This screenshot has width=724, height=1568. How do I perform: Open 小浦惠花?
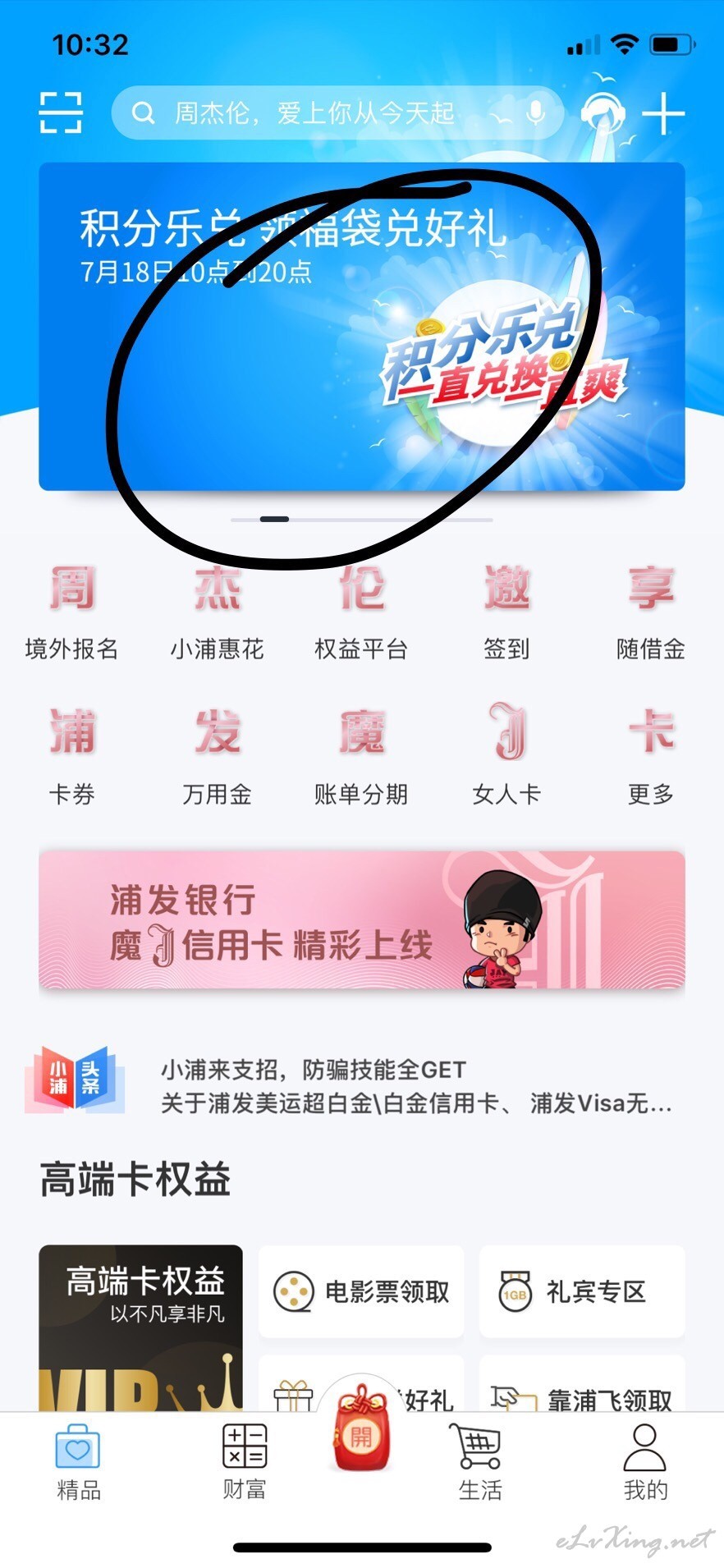click(217, 612)
